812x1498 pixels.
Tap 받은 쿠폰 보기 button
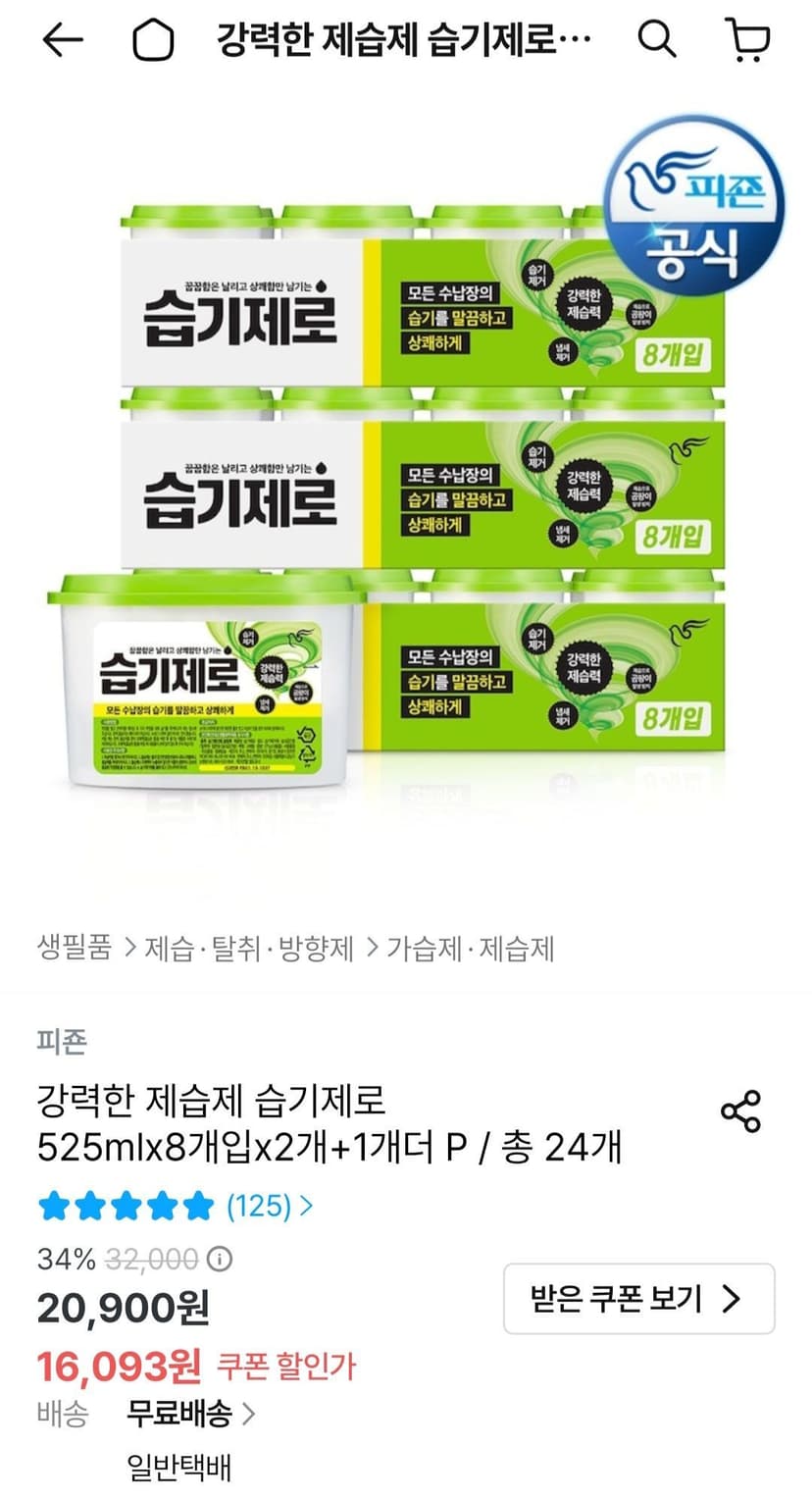(x=639, y=1299)
